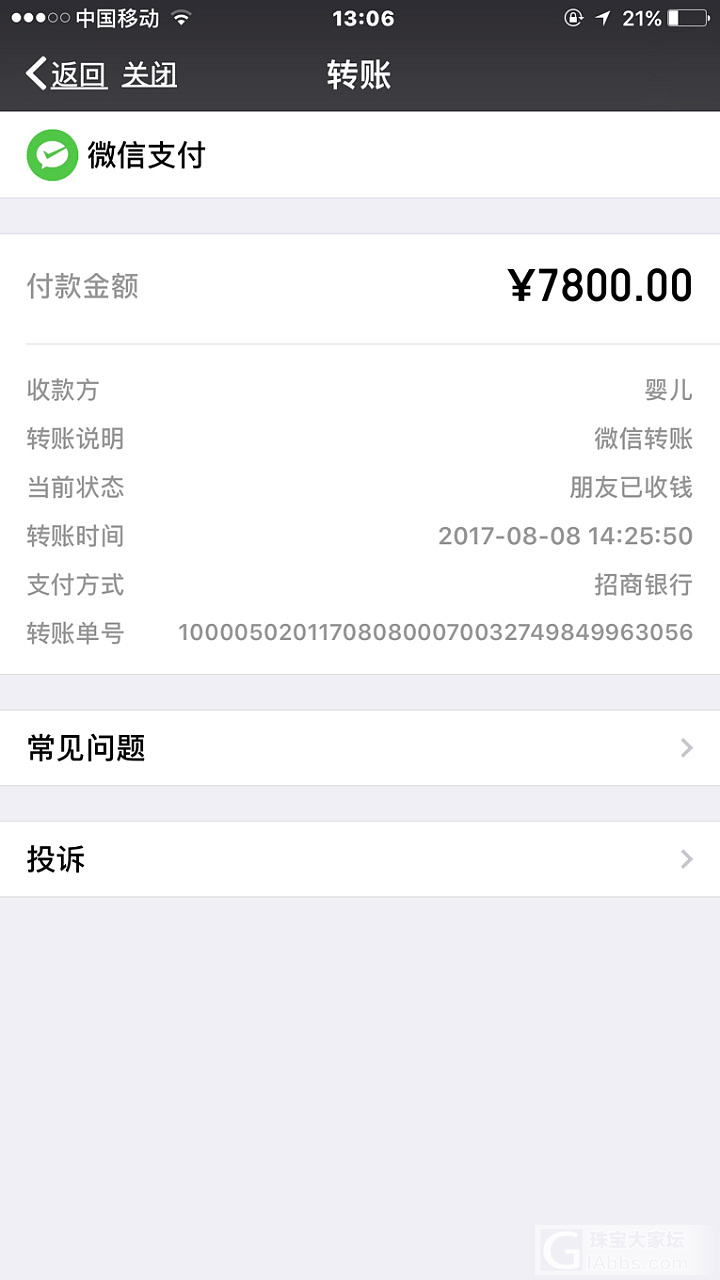Close the page via 关闭
This screenshot has width=720, height=1280.
149,75
